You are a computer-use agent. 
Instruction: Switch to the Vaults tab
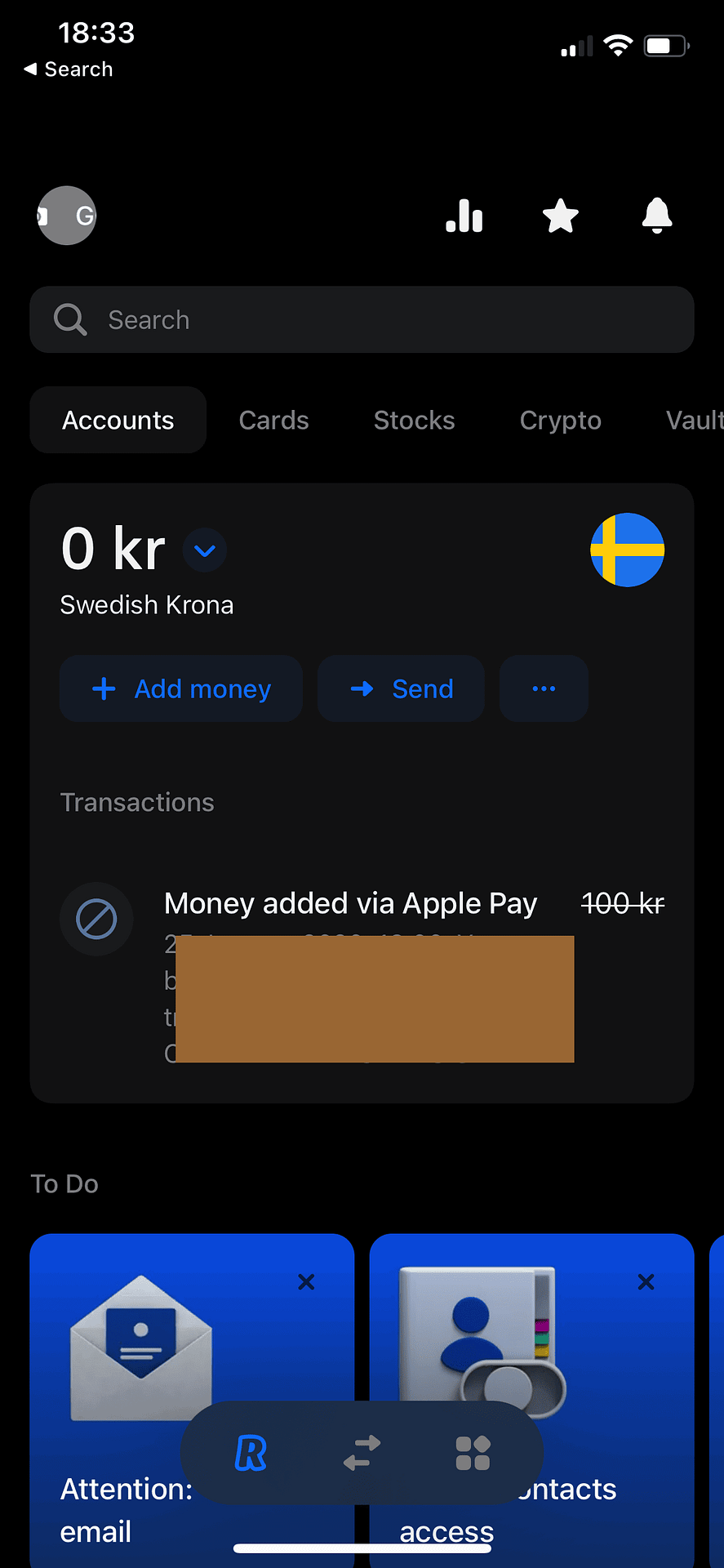click(695, 420)
